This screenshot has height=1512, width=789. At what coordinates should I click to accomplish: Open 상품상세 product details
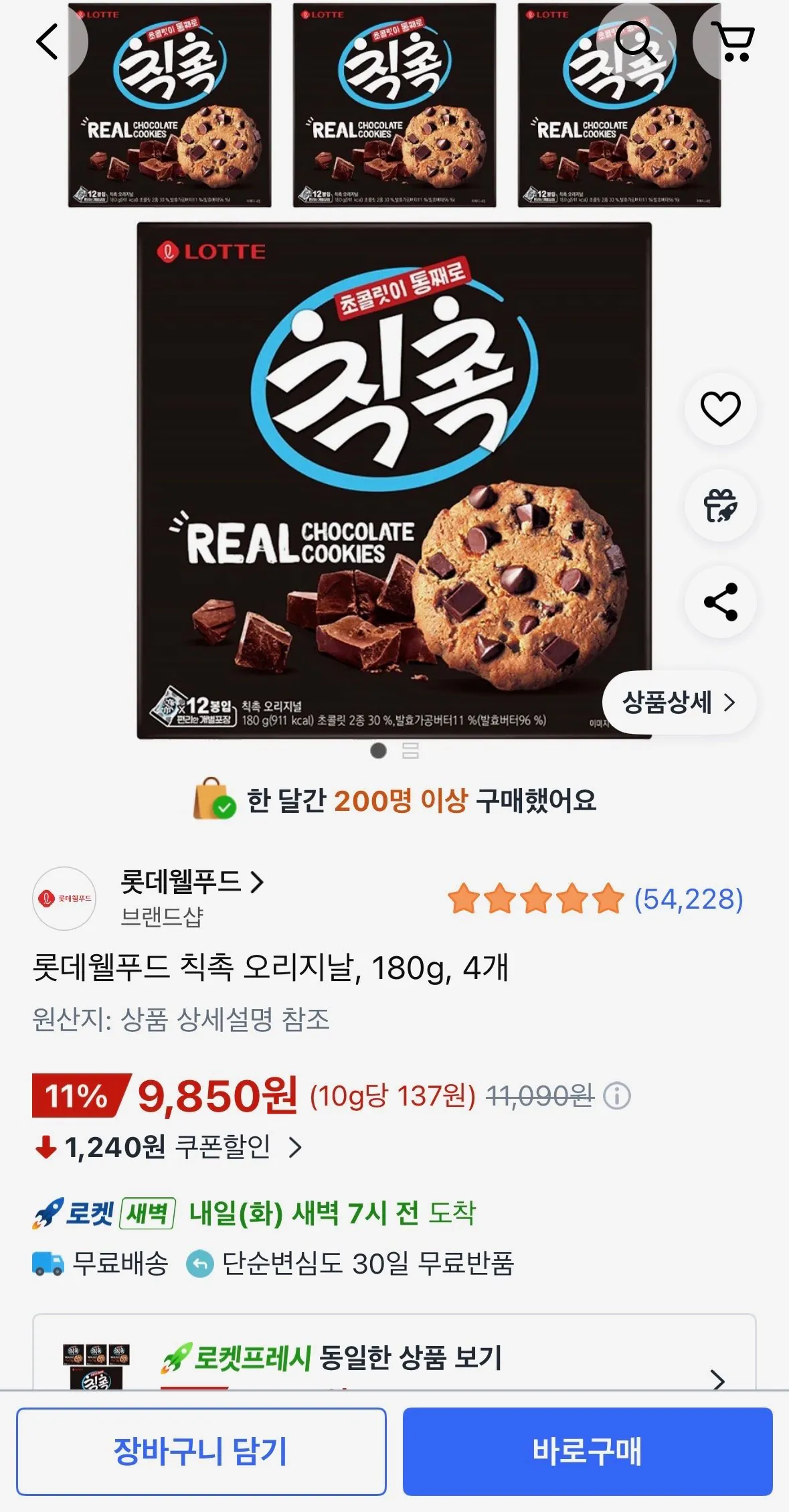pyautogui.click(x=679, y=704)
